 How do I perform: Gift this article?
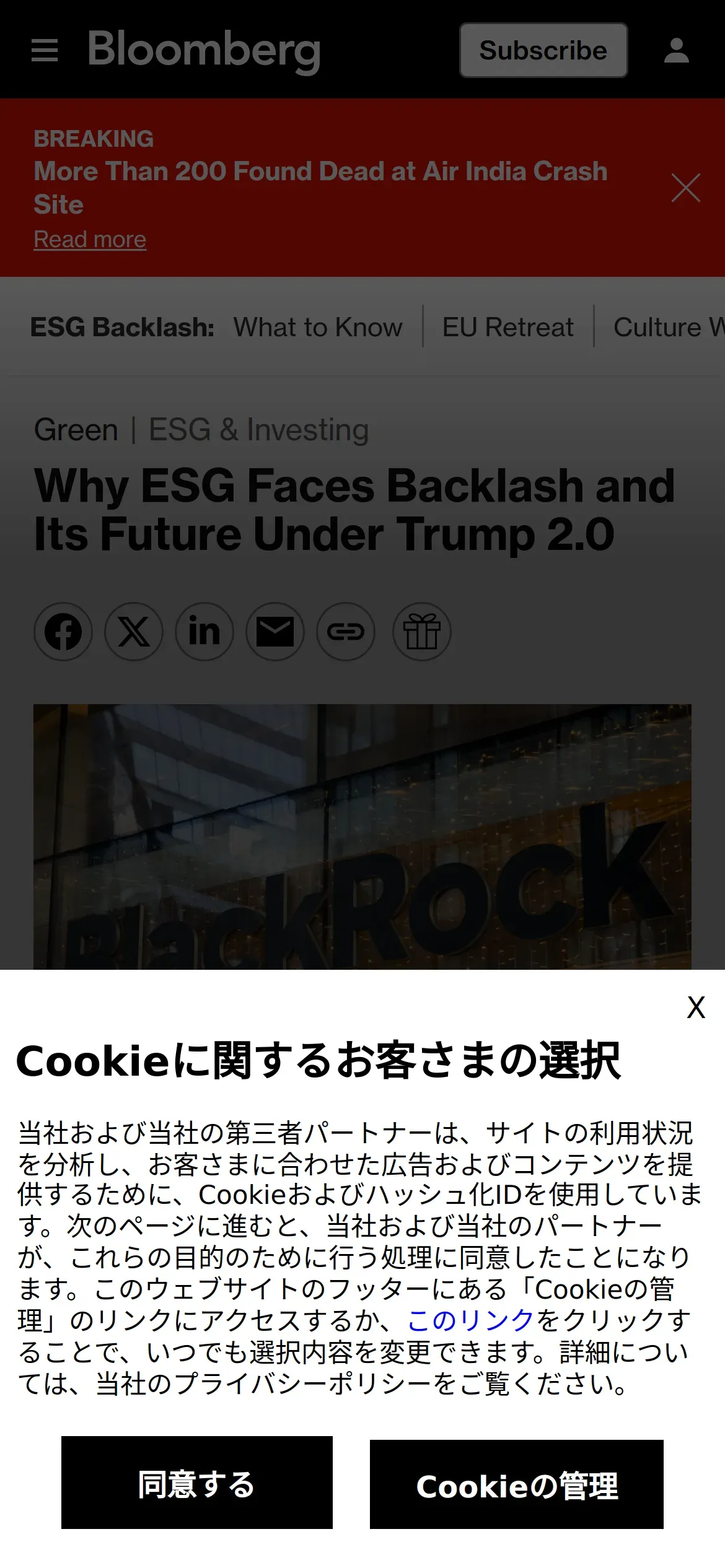422,632
